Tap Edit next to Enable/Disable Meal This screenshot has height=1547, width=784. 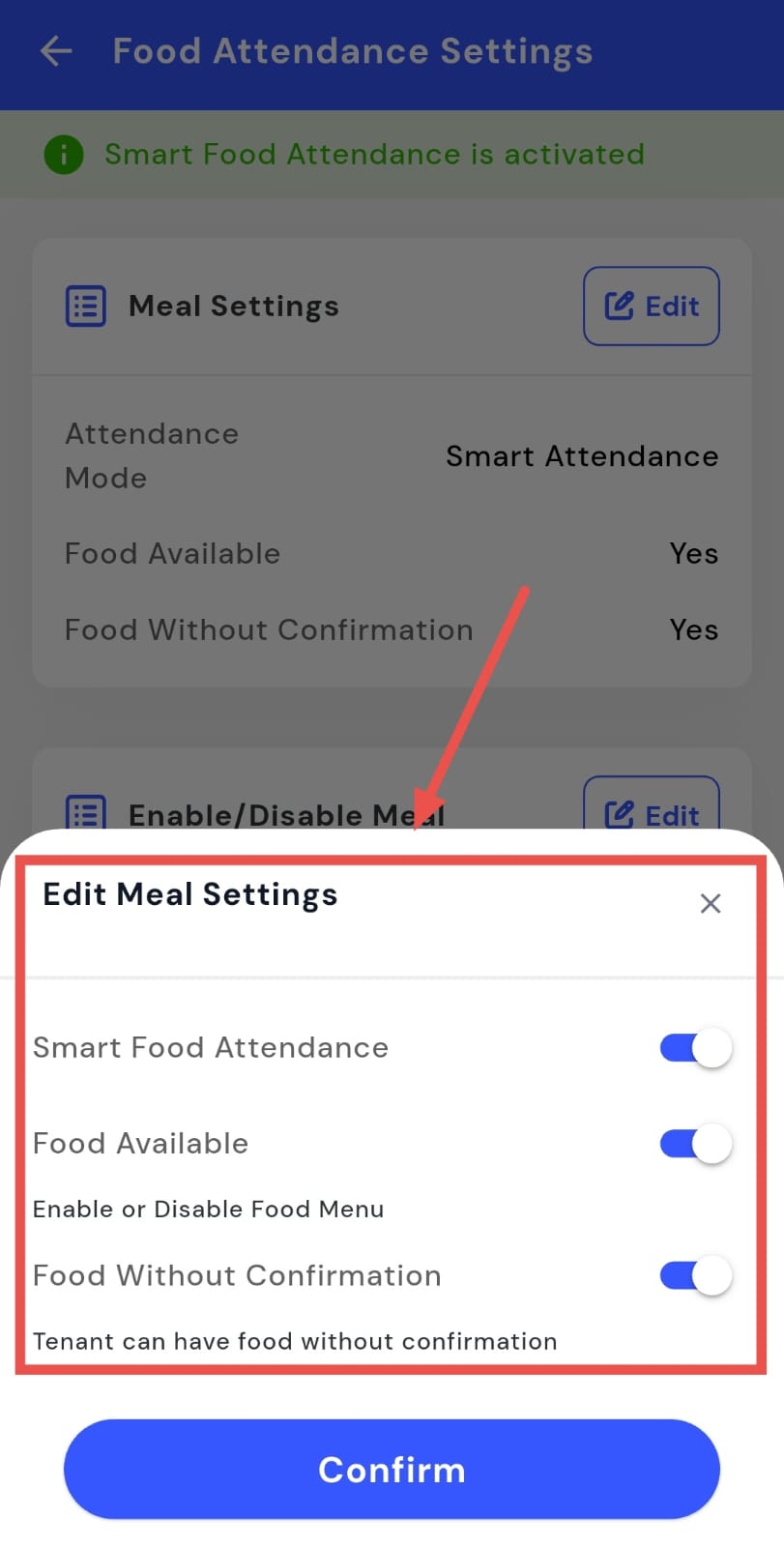[x=651, y=808]
